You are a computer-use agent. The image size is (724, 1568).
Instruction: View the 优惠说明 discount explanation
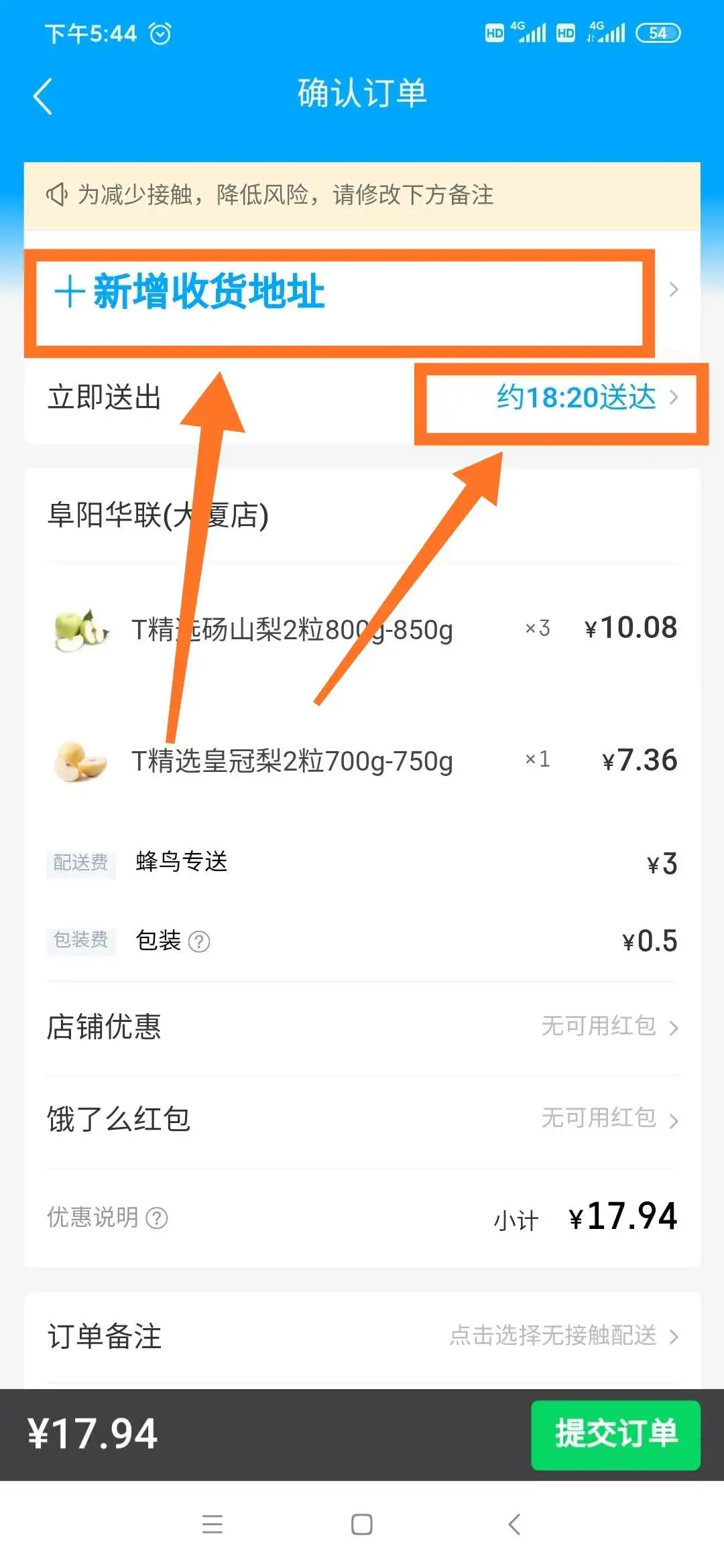coord(107,1218)
